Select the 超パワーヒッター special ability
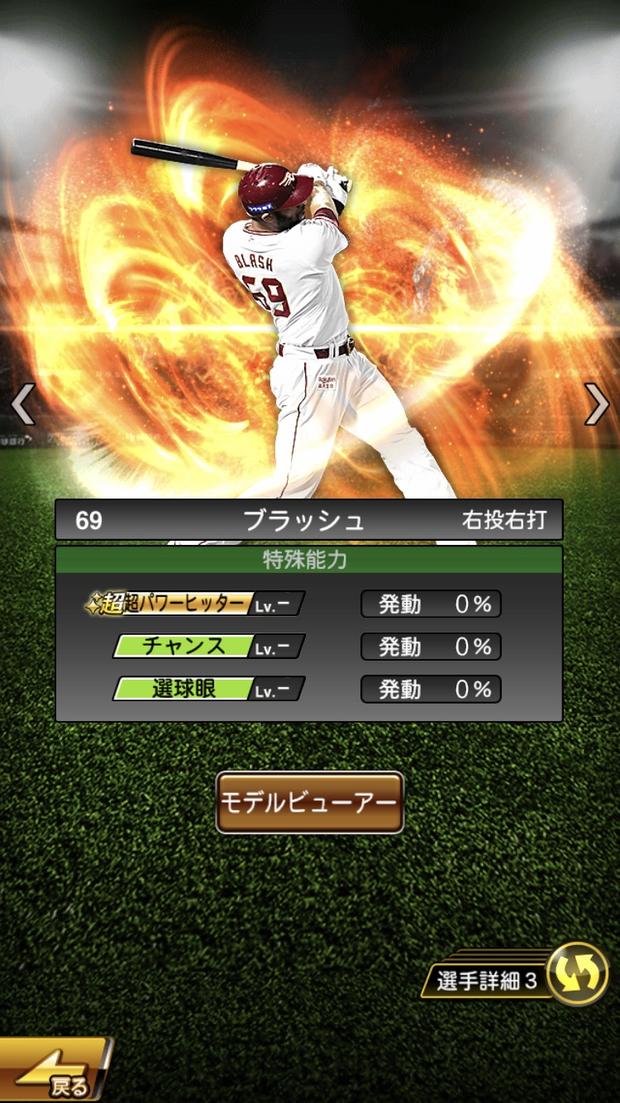The width and height of the screenshot is (620, 1103). 195,603
